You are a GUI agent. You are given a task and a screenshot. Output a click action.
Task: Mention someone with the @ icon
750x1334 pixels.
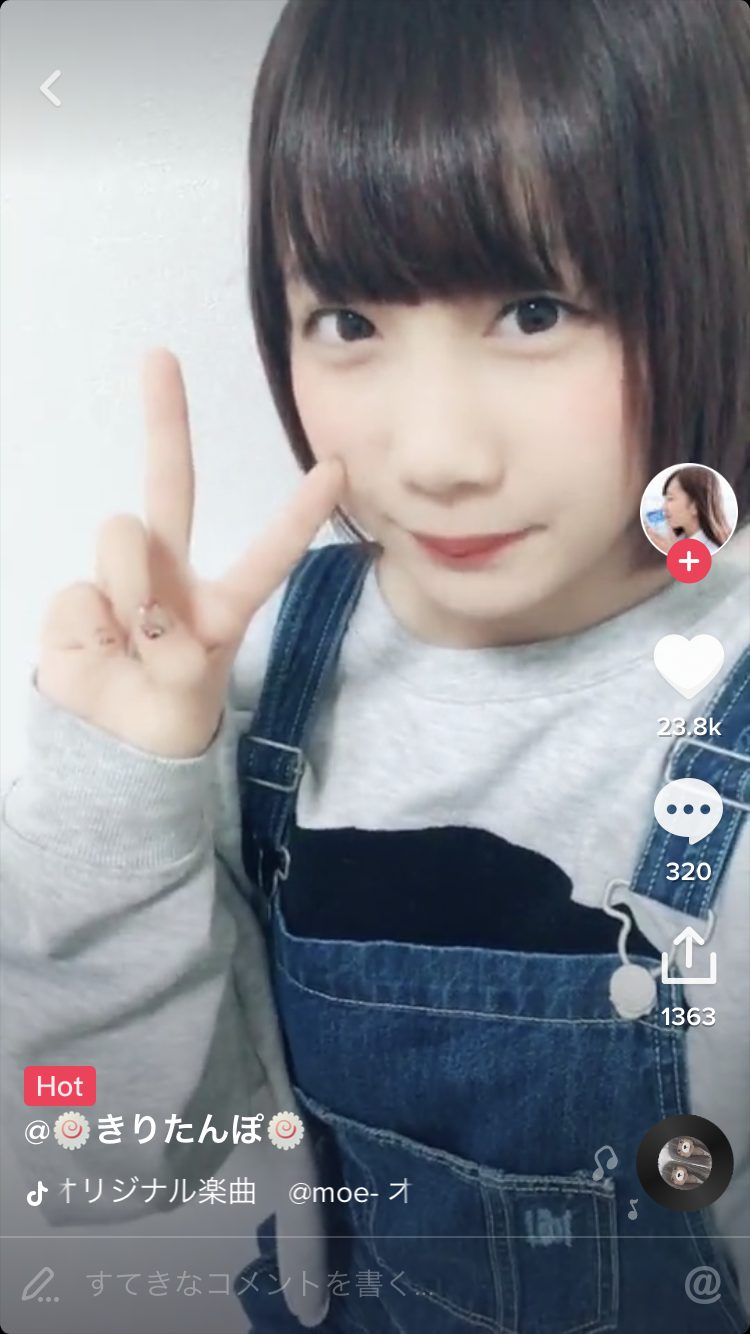click(x=703, y=1284)
